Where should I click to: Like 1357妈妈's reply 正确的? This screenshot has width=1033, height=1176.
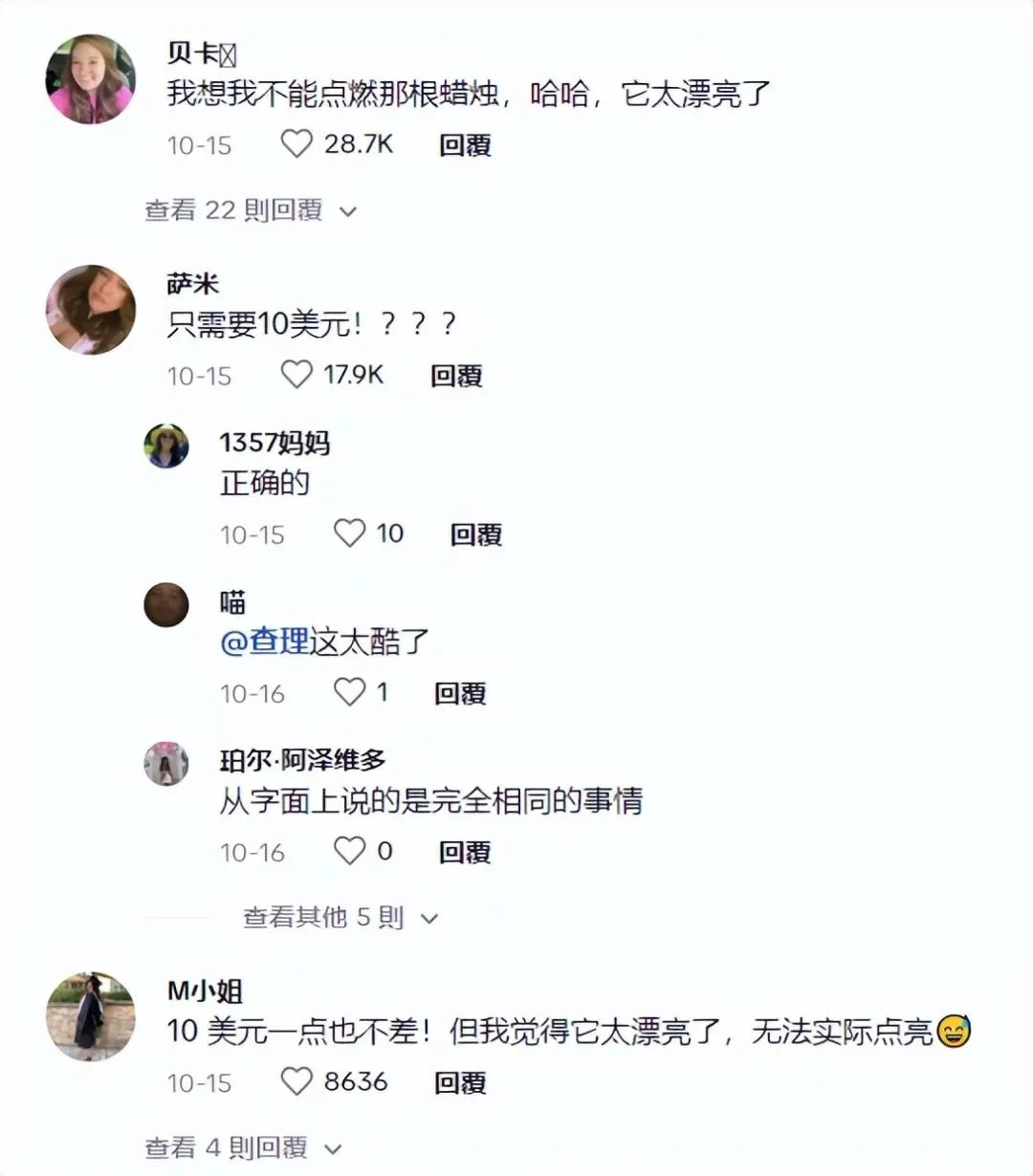pos(349,534)
